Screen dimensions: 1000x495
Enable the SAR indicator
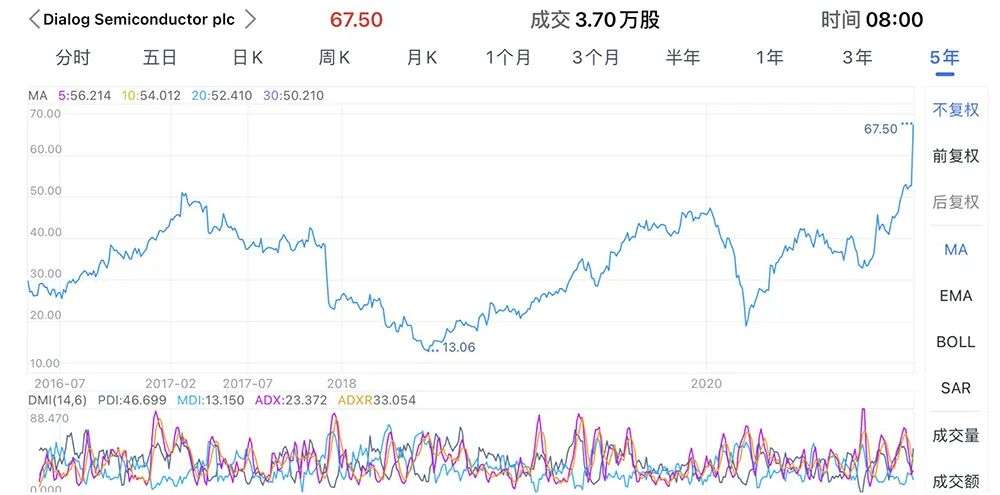click(x=955, y=388)
